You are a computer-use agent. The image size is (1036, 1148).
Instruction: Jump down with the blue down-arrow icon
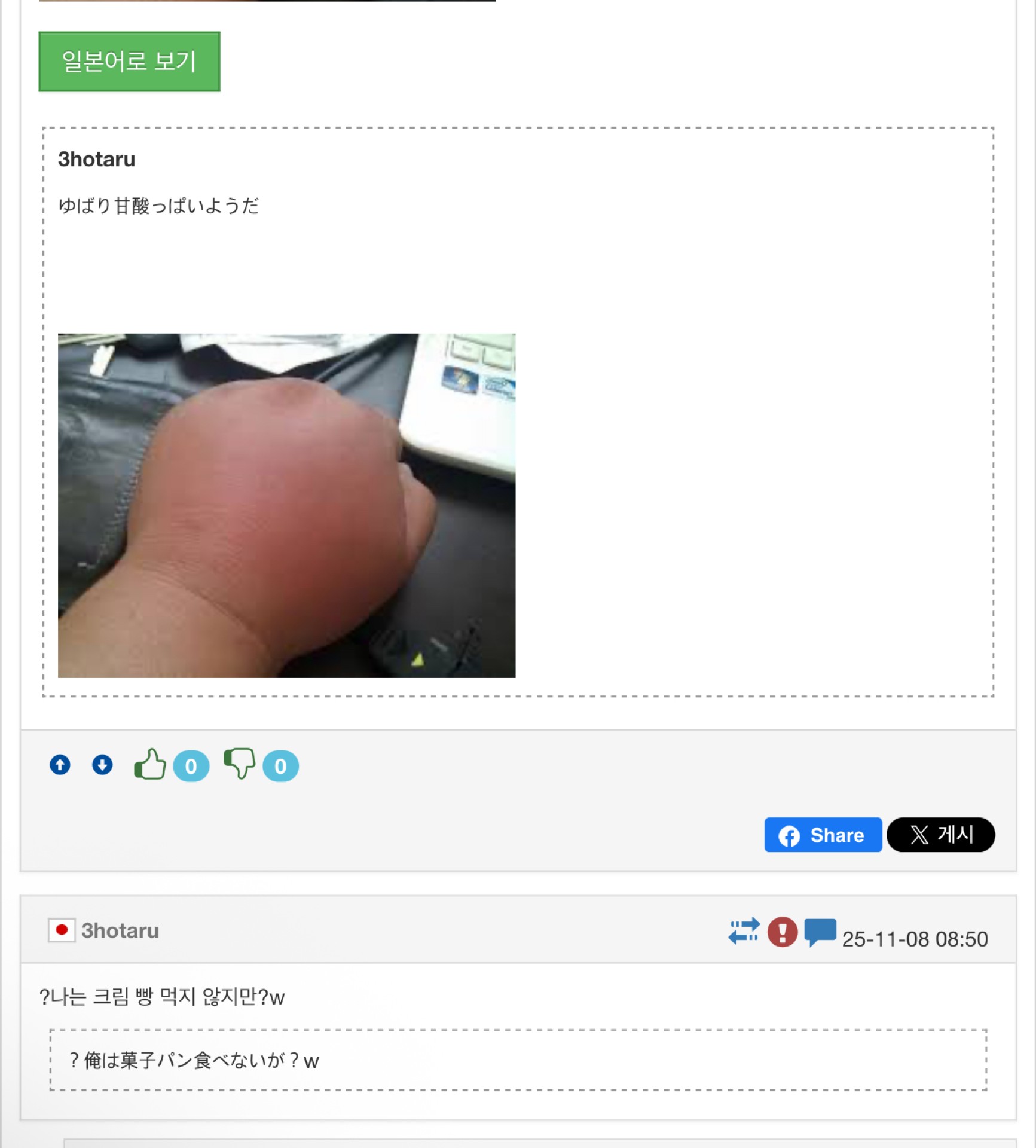102,765
